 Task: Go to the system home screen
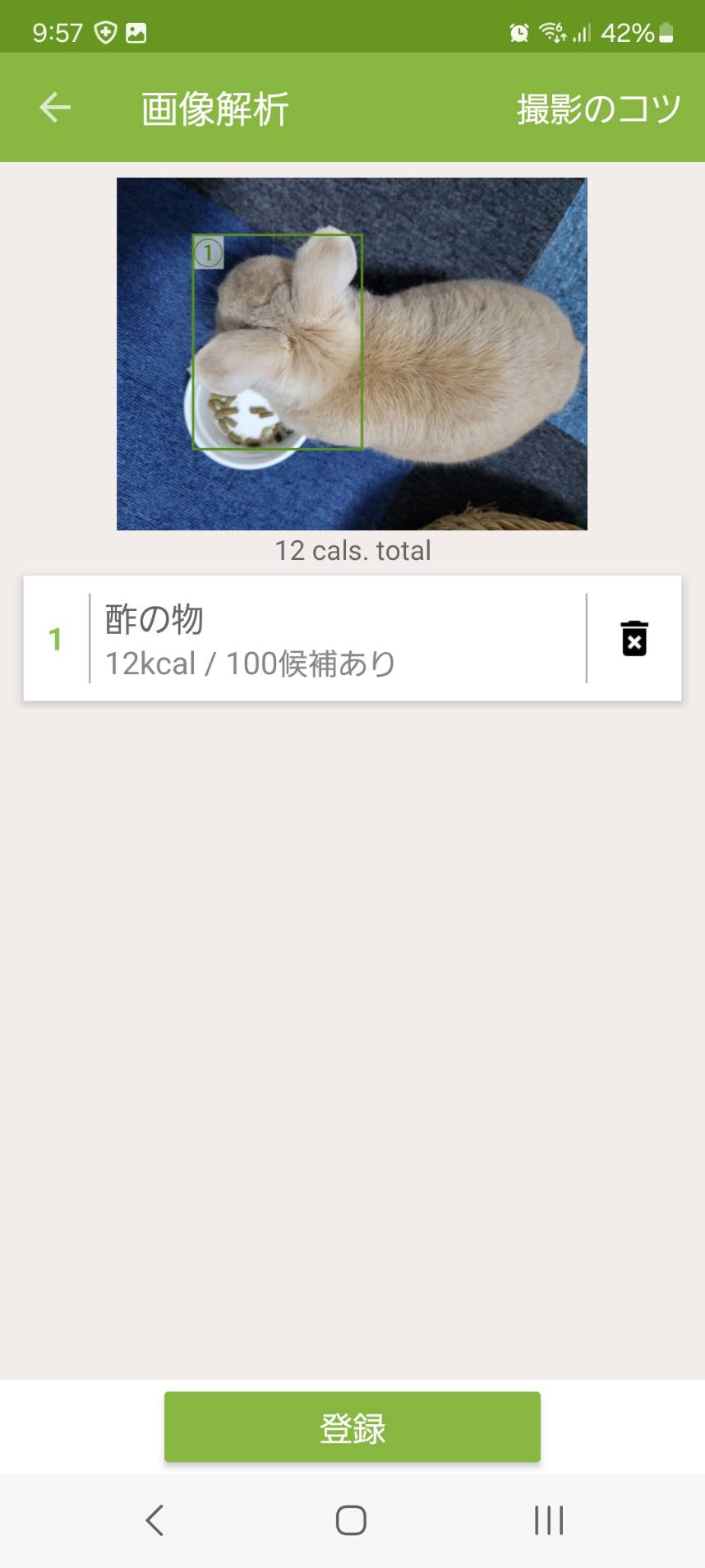click(351, 1520)
